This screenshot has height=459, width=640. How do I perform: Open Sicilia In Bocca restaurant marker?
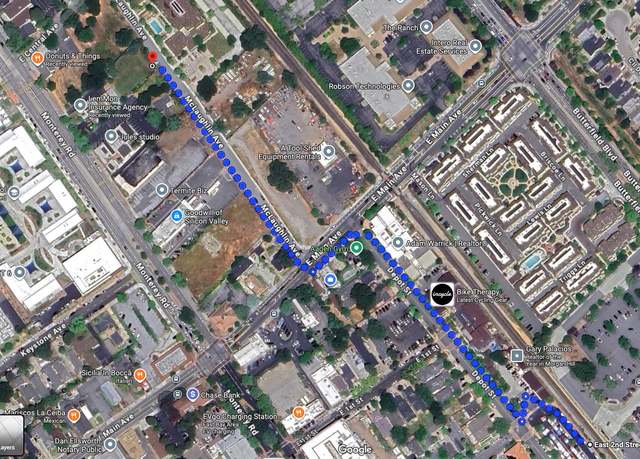click(x=141, y=375)
